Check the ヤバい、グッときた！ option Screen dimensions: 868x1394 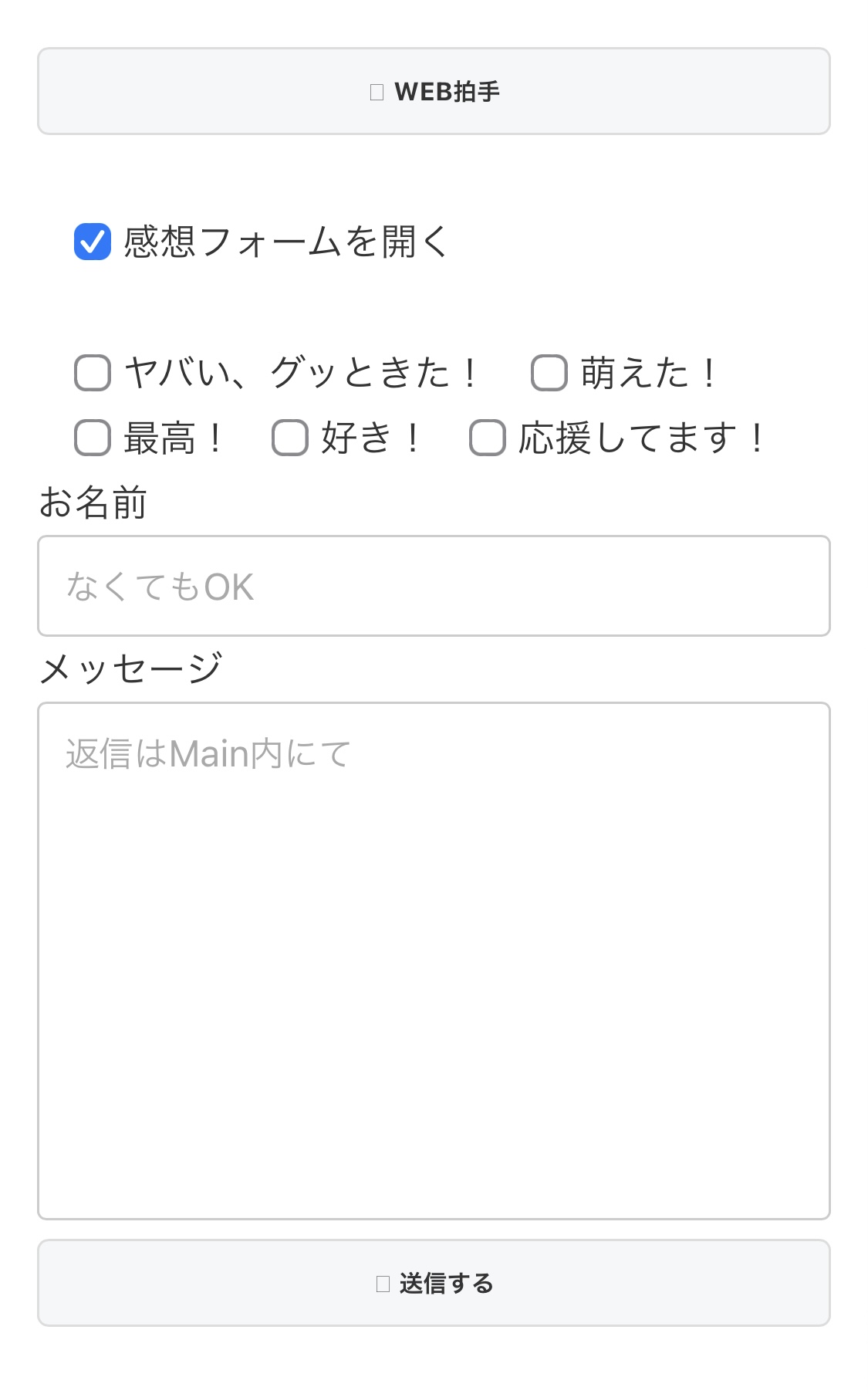click(x=93, y=373)
